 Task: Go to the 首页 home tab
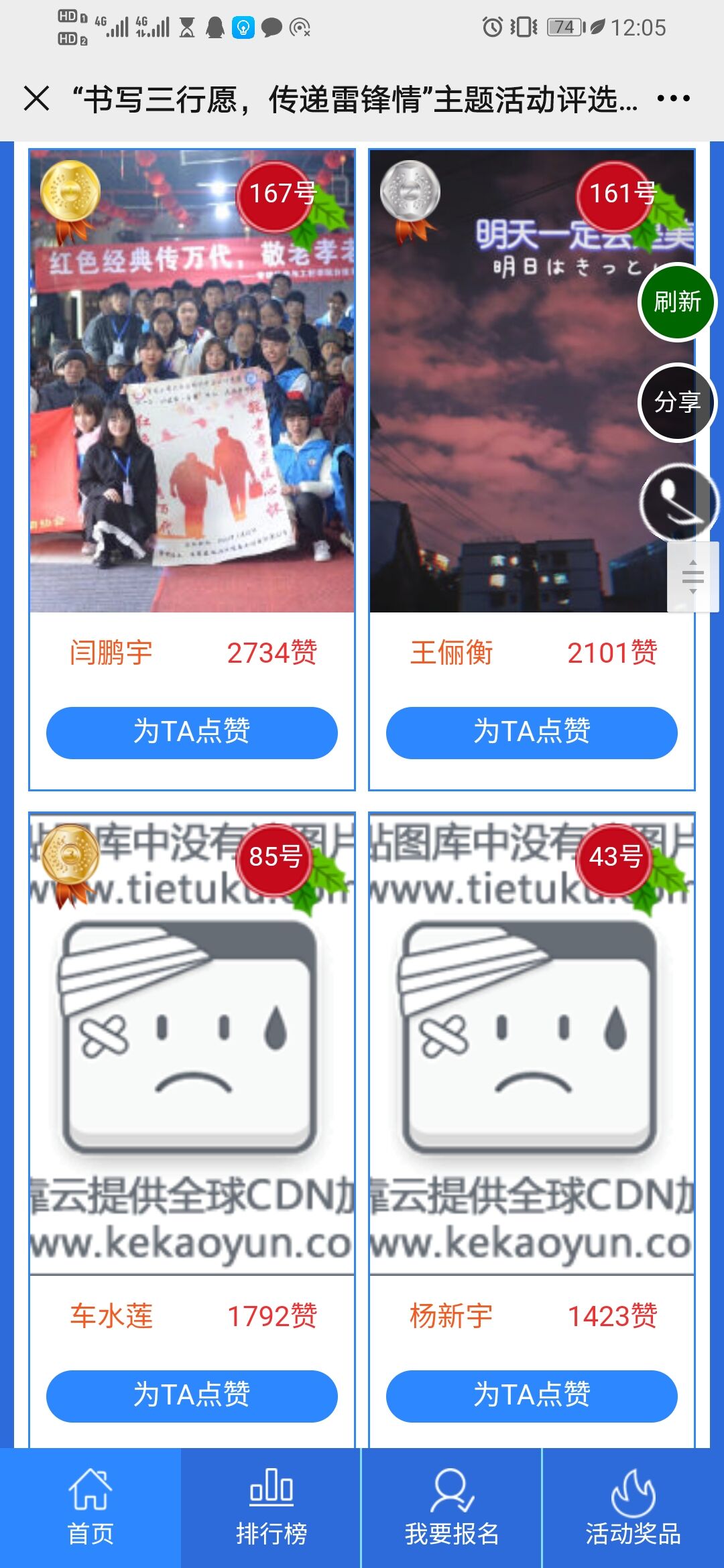coord(90,1508)
